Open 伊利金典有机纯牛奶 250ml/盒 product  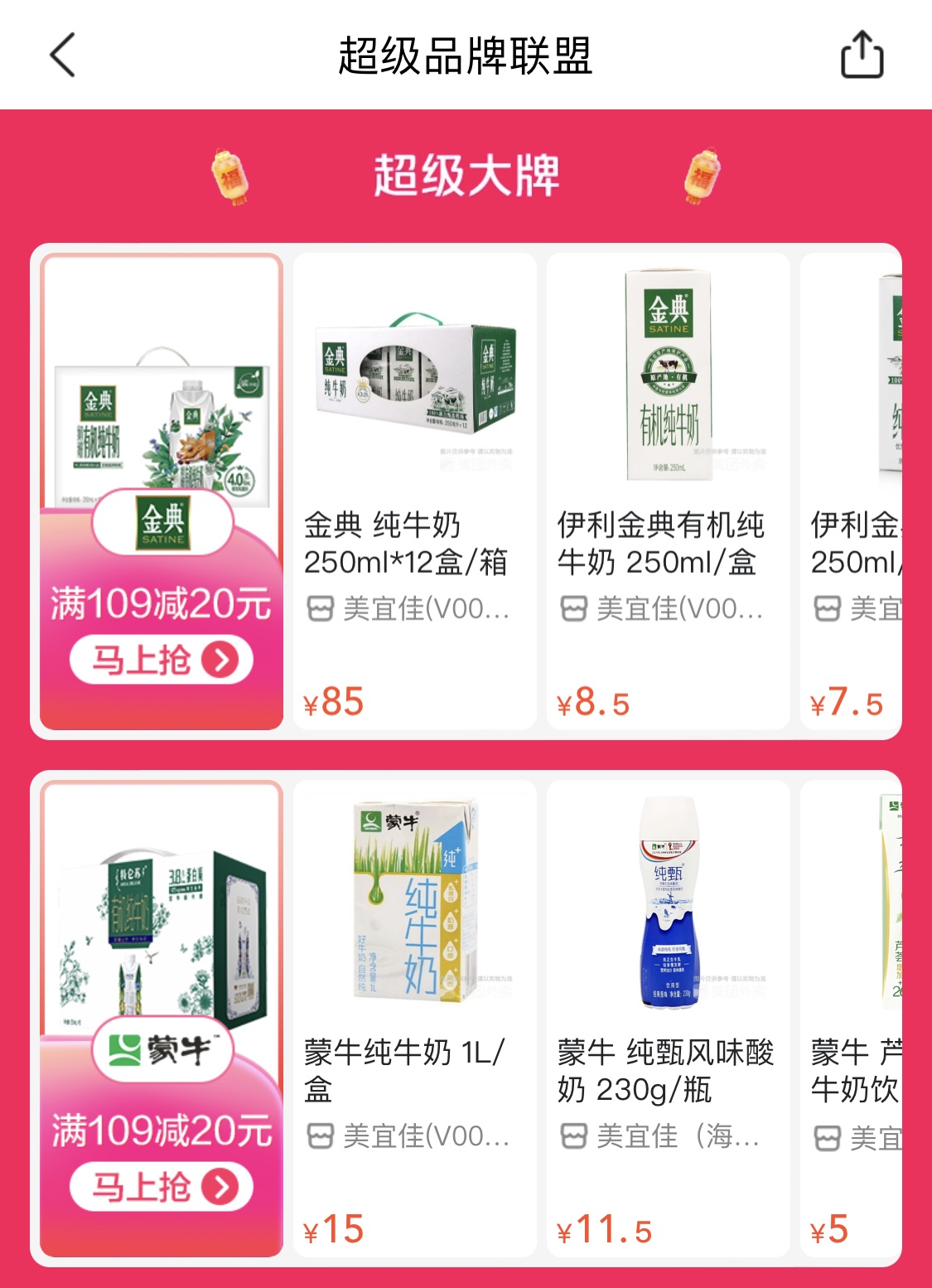[x=668, y=491]
